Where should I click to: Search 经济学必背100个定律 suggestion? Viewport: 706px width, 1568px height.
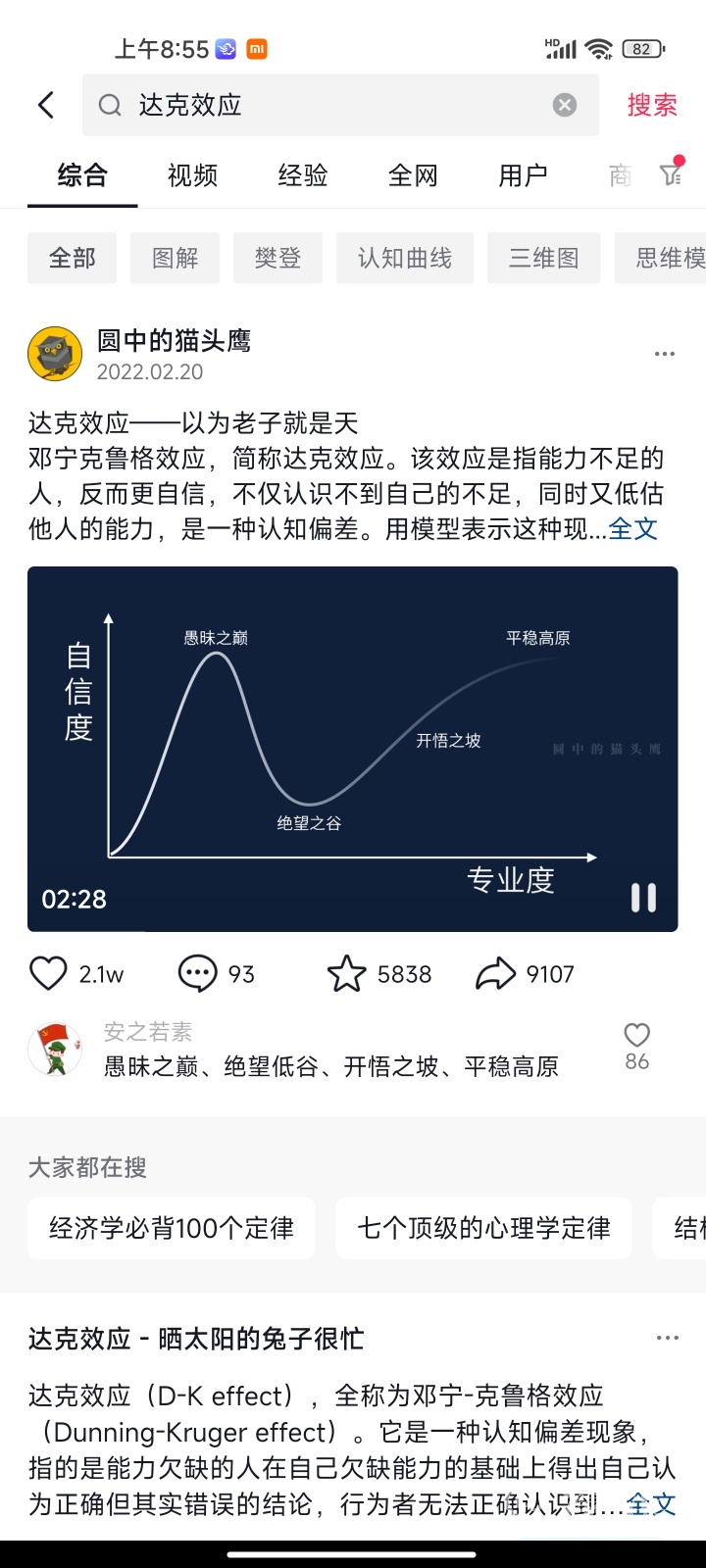click(172, 1228)
